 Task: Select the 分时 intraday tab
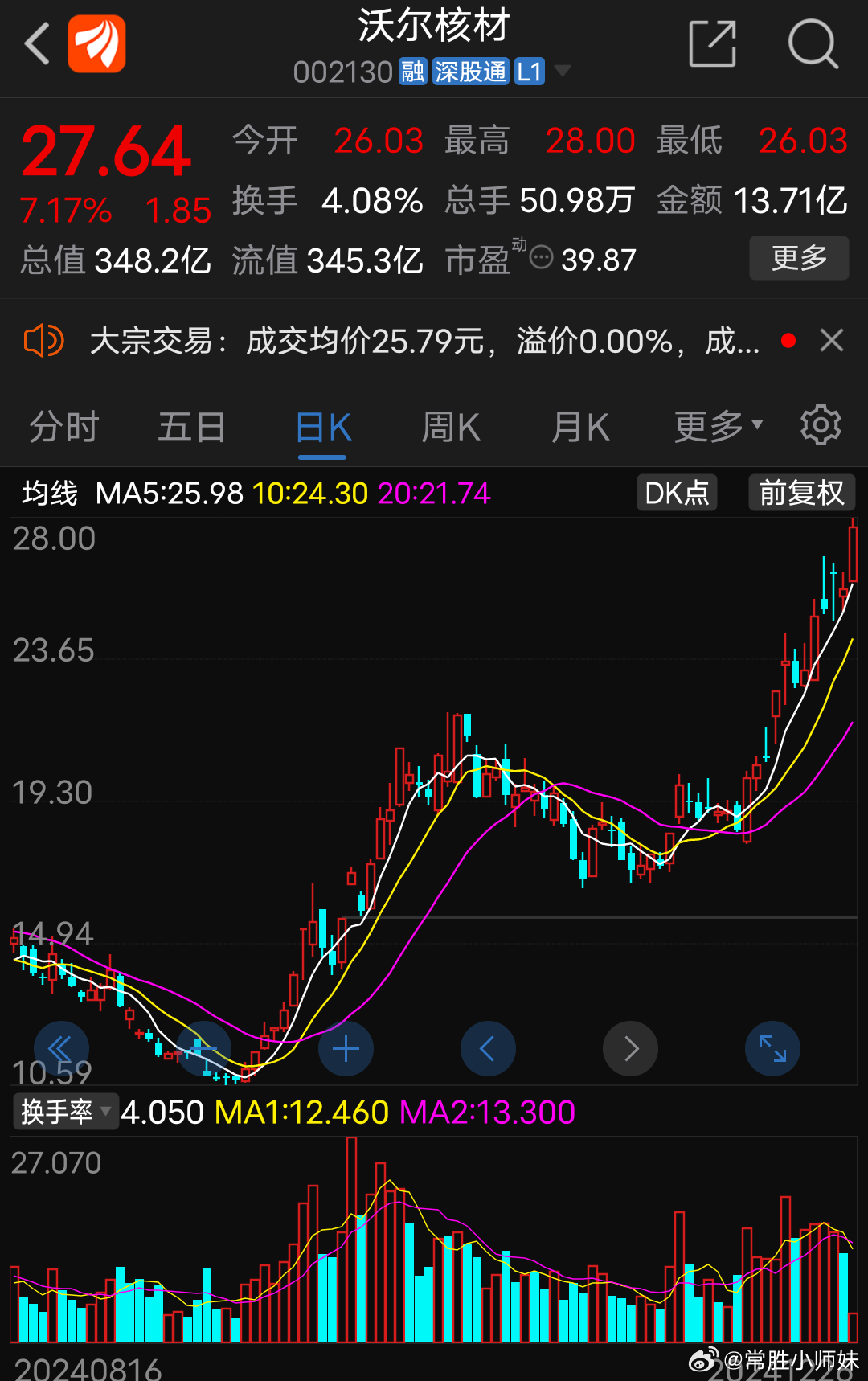click(63, 427)
